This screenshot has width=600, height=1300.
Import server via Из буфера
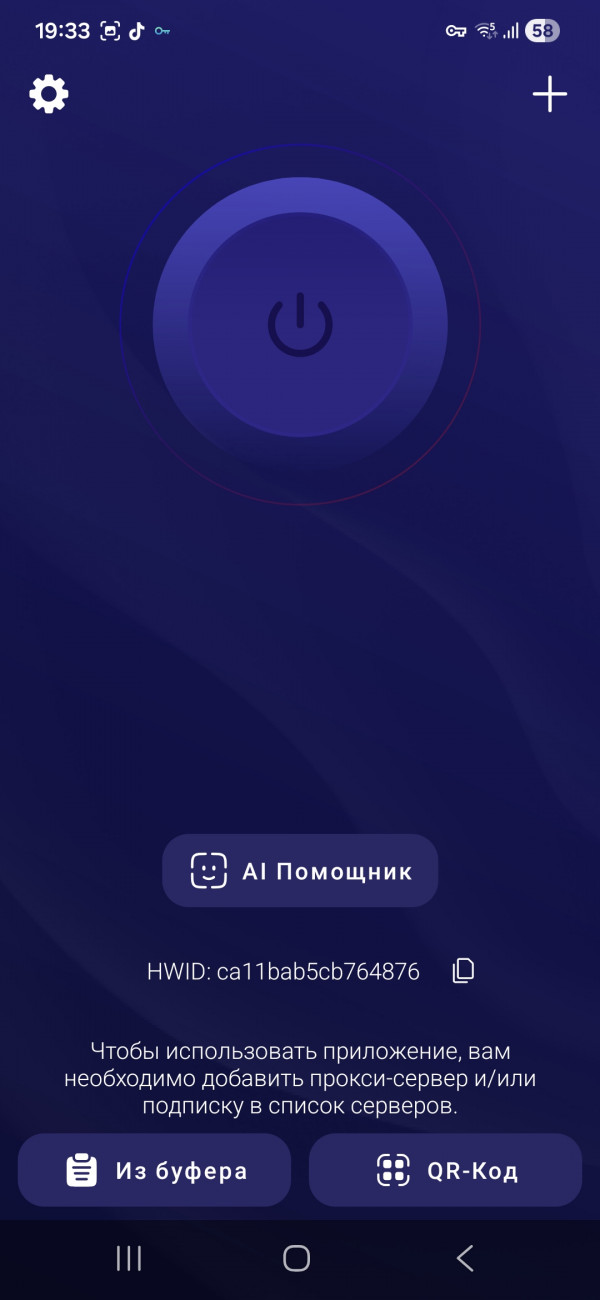[x=155, y=1170]
